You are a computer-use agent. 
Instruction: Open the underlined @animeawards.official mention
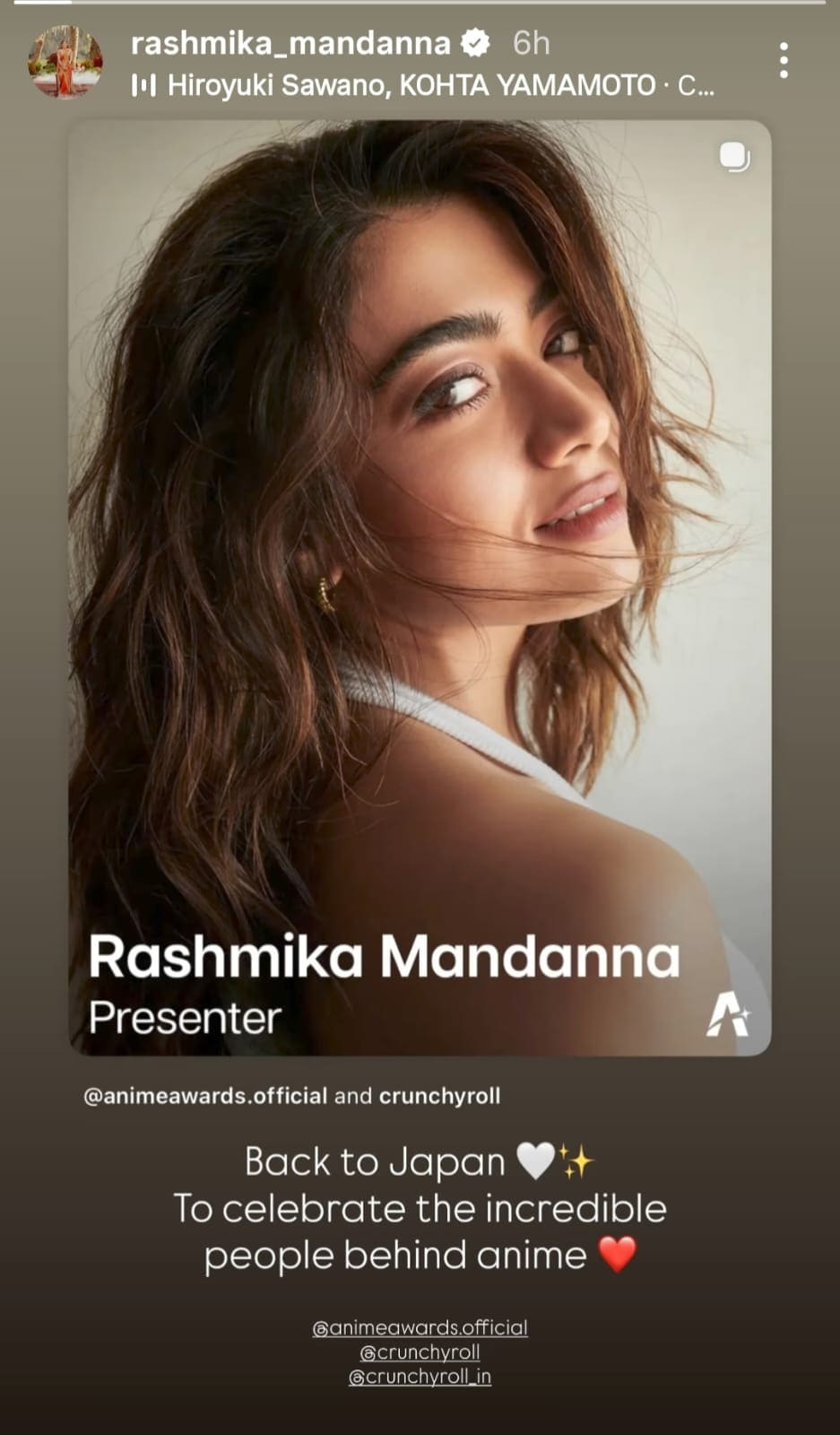(420, 1327)
